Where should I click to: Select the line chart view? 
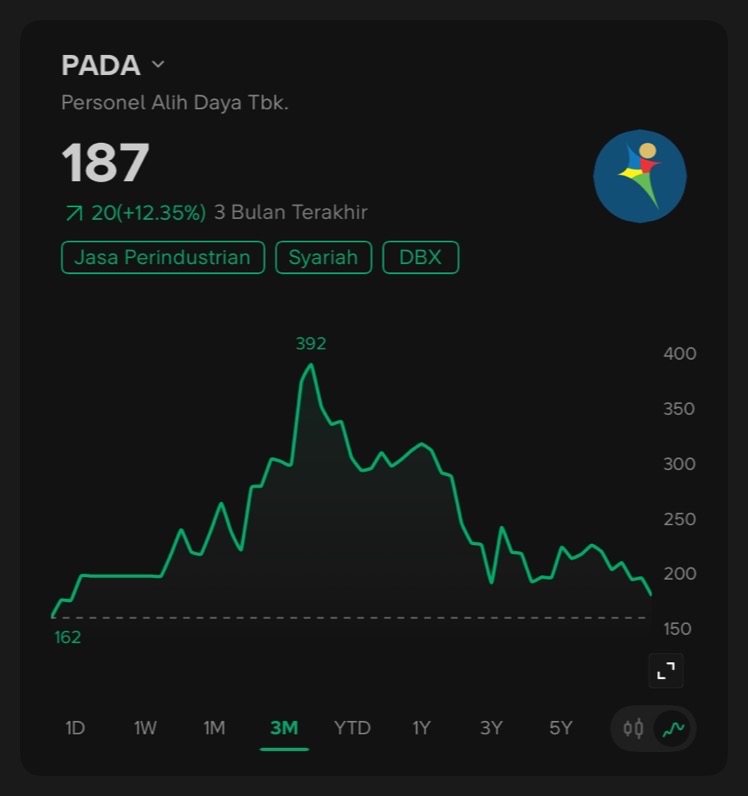tap(673, 729)
